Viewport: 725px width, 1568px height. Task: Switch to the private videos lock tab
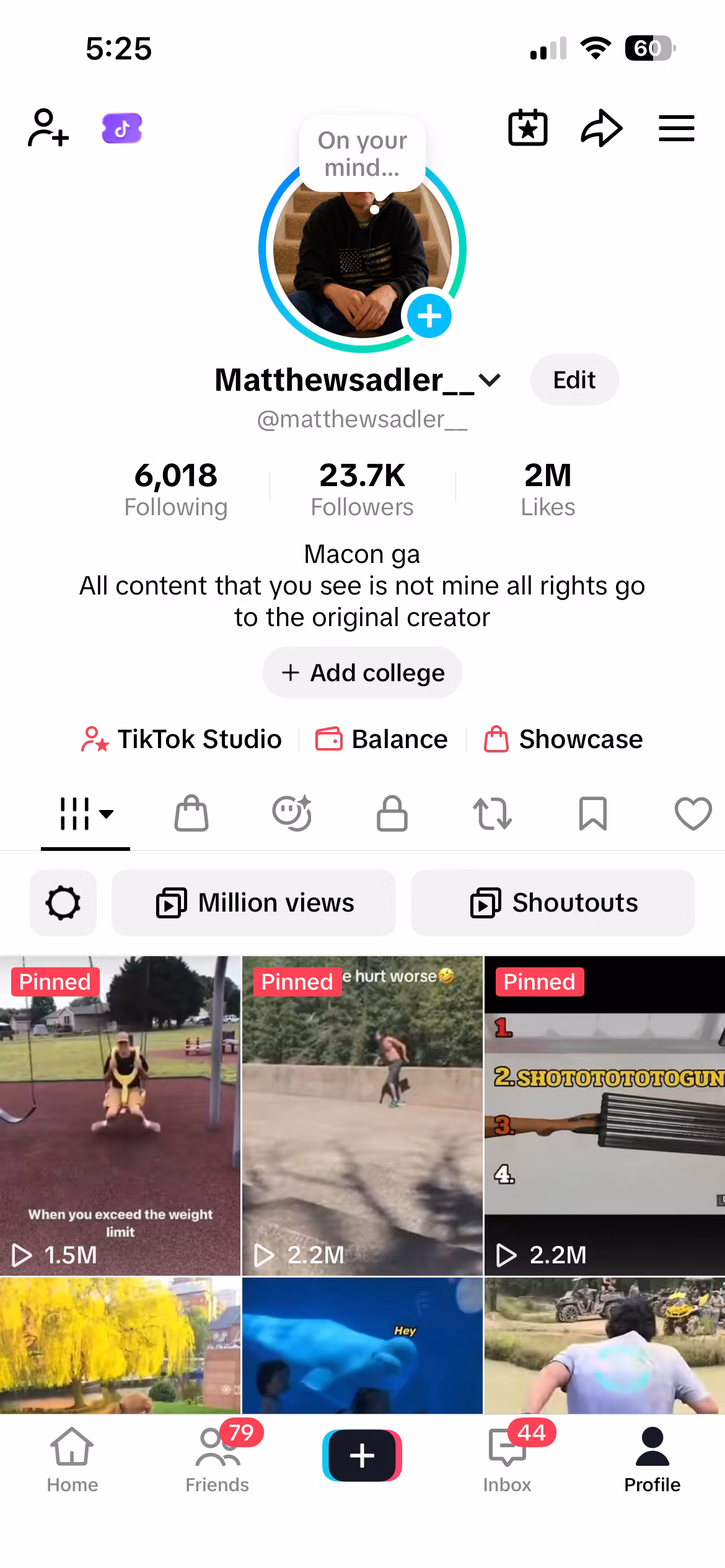coord(392,813)
